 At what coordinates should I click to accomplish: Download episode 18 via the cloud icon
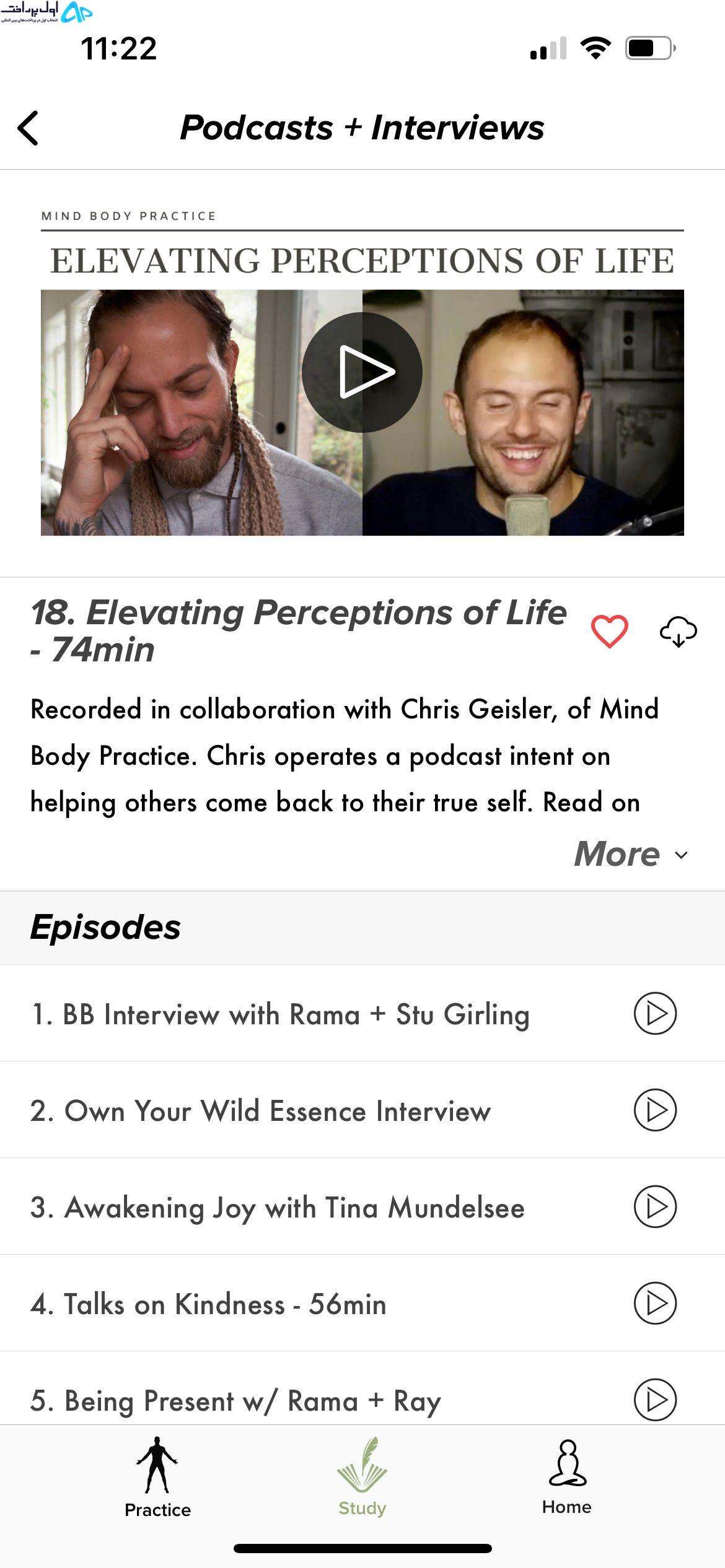[x=679, y=632]
